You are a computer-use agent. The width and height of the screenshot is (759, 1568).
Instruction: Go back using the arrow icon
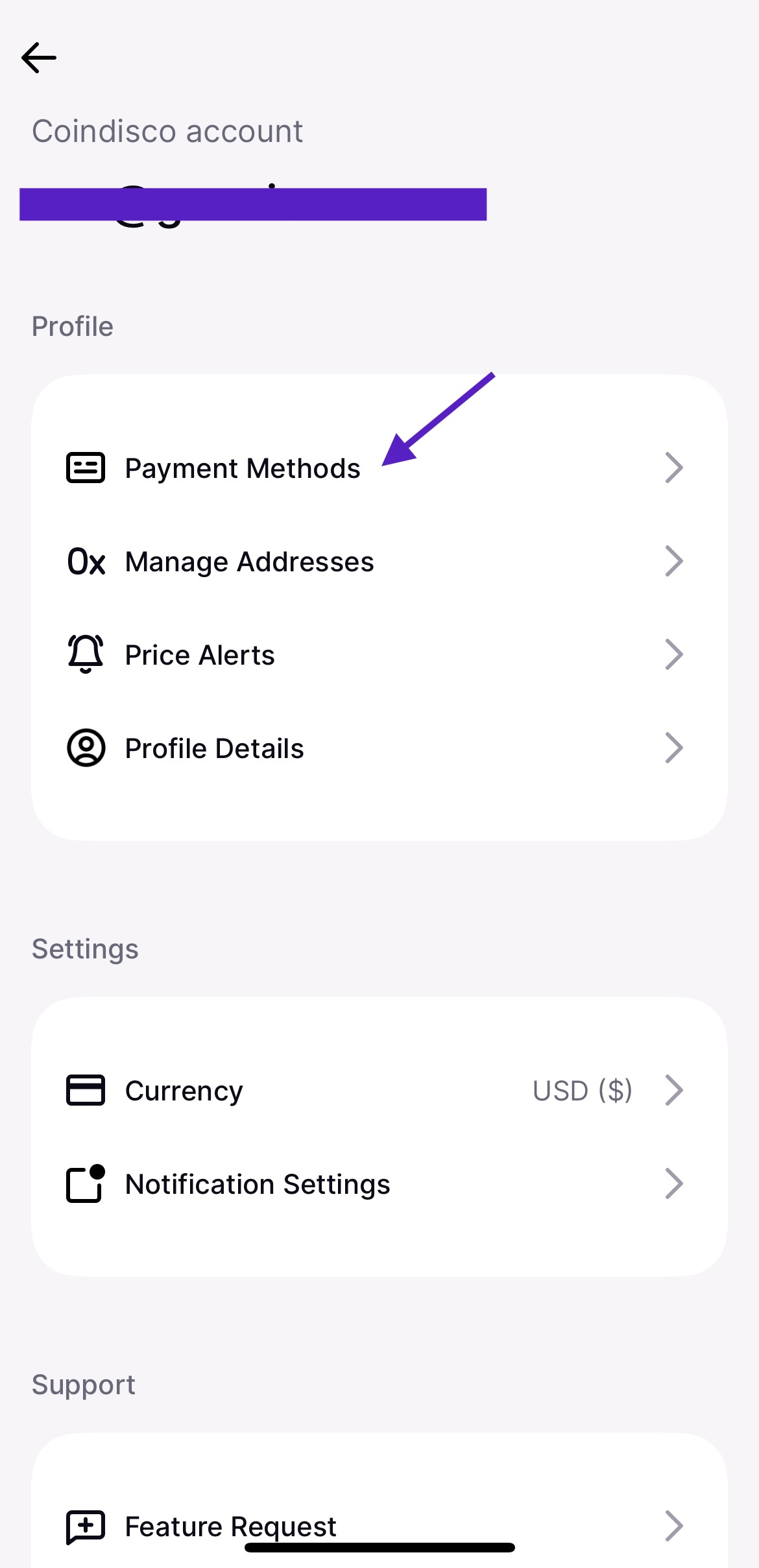(x=39, y=58)
